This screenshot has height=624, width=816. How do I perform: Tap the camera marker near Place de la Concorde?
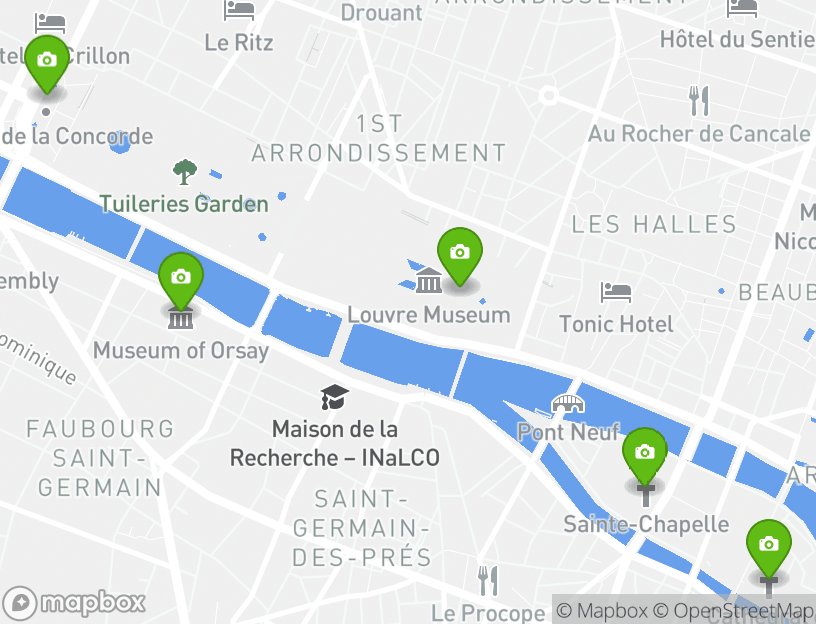[46, 60]
